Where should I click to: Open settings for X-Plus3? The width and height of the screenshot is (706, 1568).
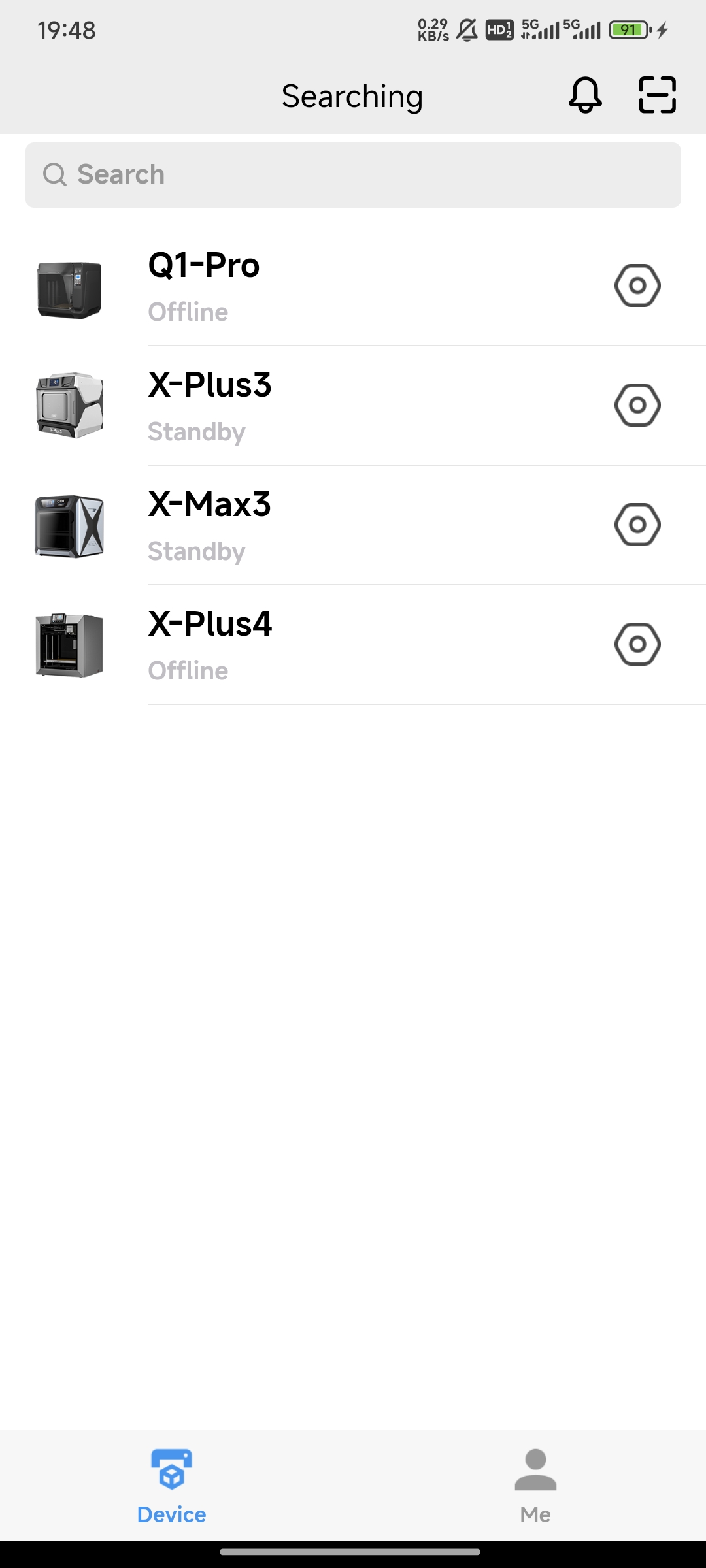[x=637, y=405]
